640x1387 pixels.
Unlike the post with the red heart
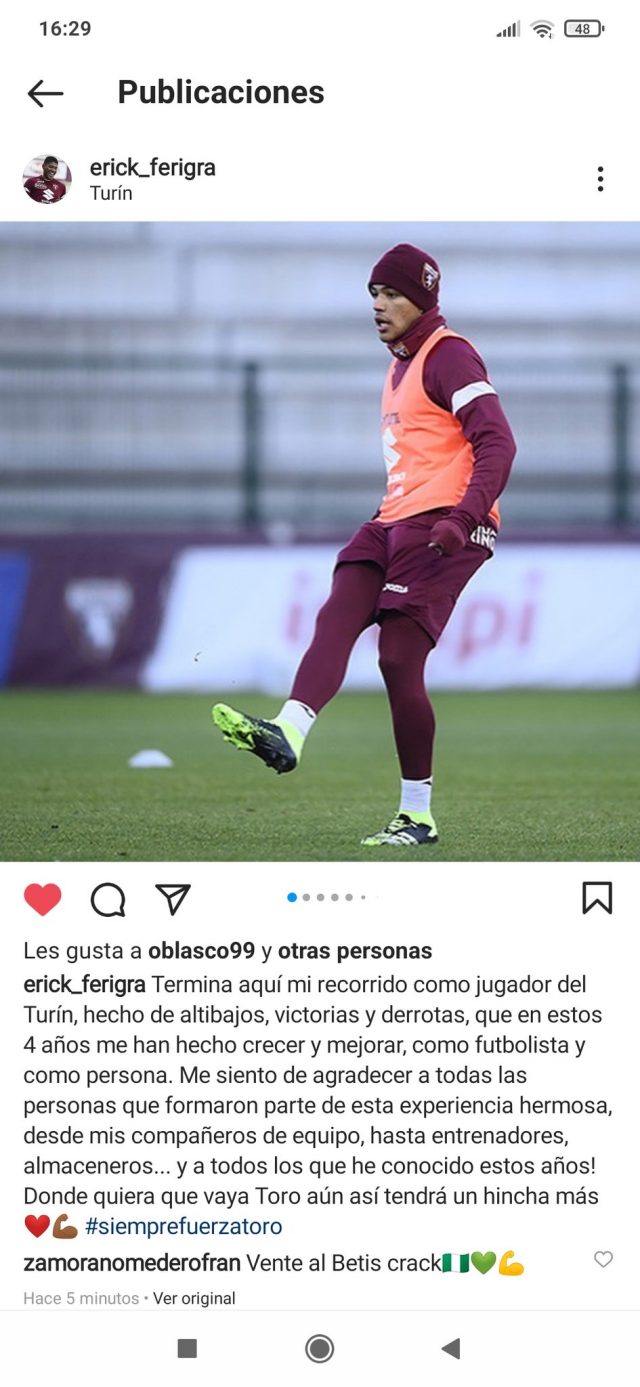click(43, 899)
